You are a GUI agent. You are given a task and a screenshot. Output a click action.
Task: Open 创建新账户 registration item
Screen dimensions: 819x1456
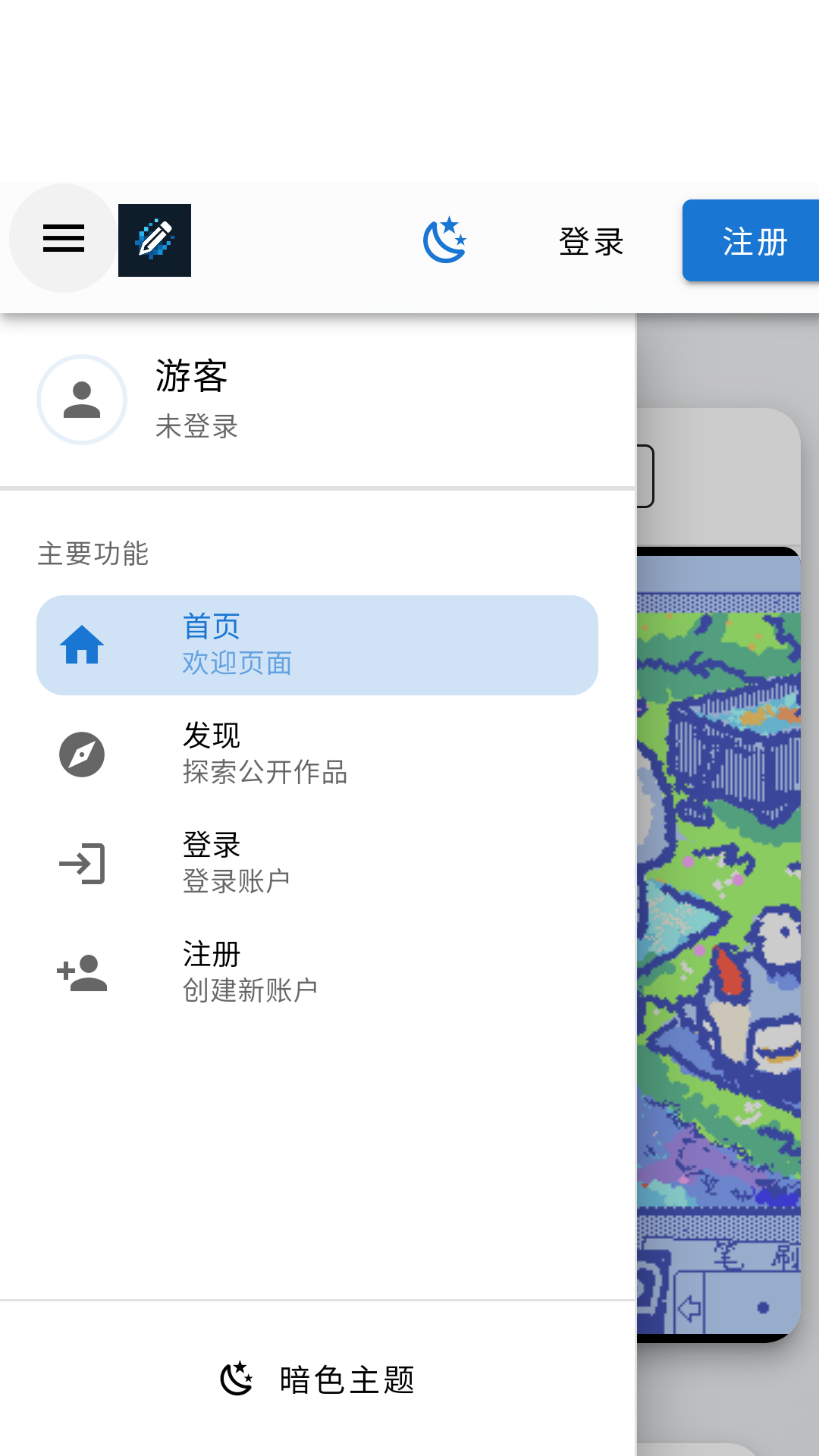pyautogui.click(x=317, y=973)
